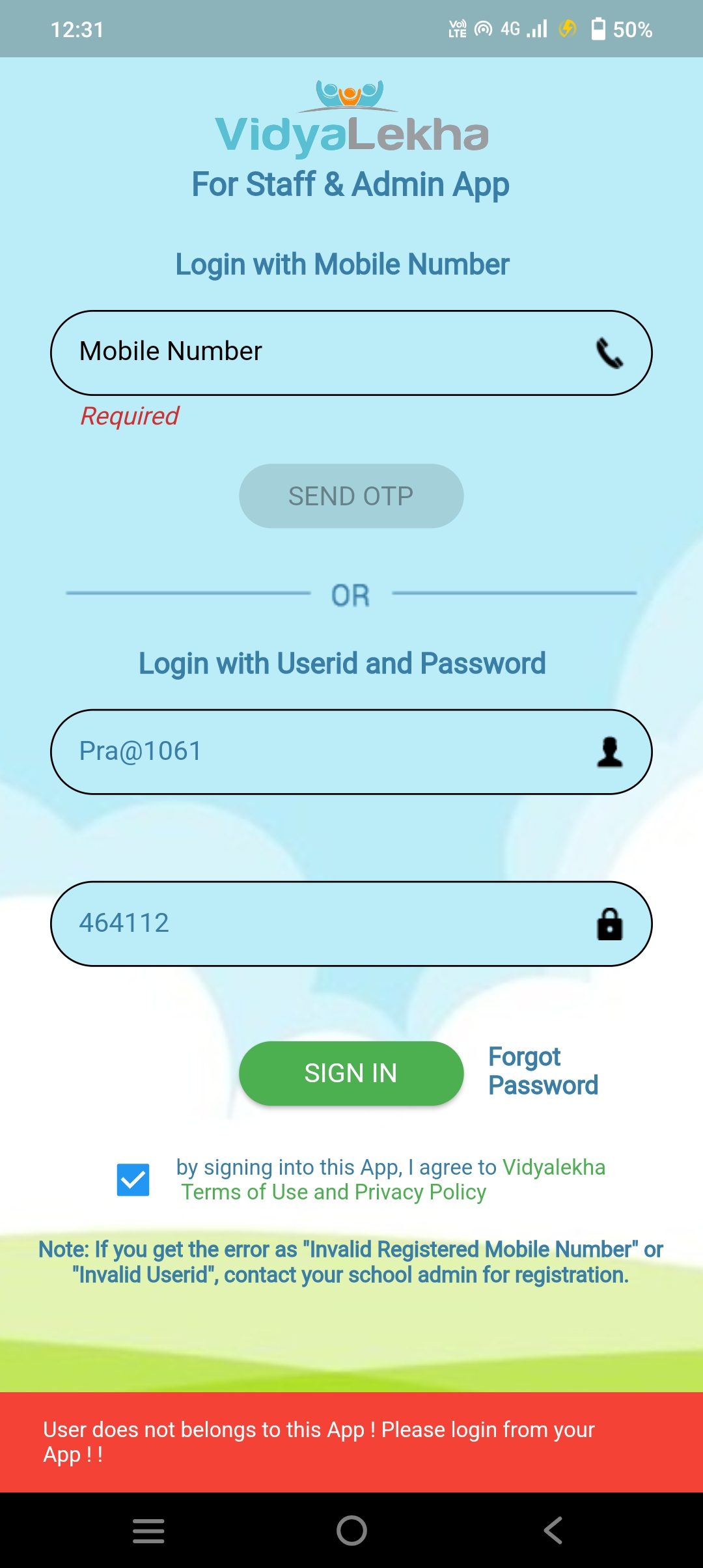
Task: Tap the Mobile Number input field
Action: 351,353
